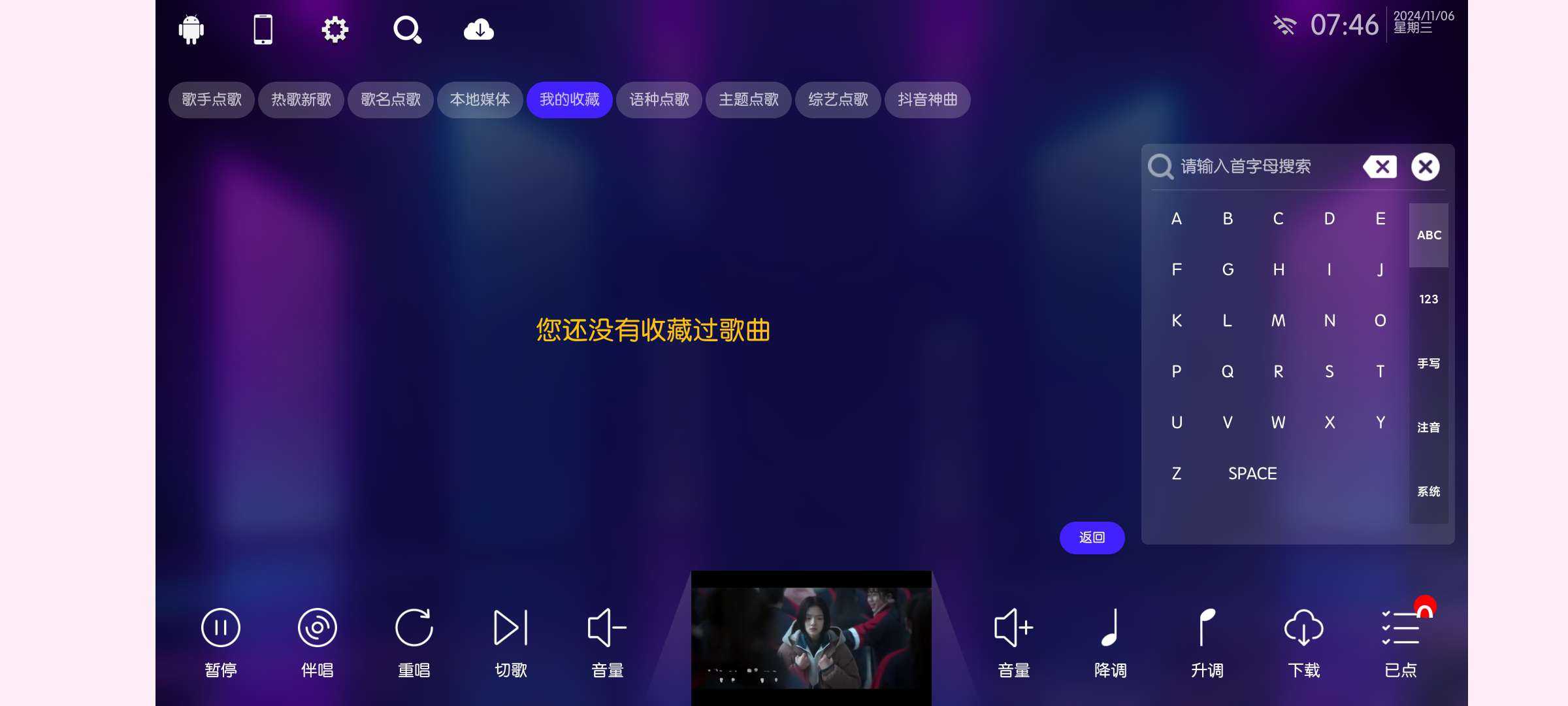Open the settings gear icon
Viewport: 1568px width, 706px height.
click(335, 30)
